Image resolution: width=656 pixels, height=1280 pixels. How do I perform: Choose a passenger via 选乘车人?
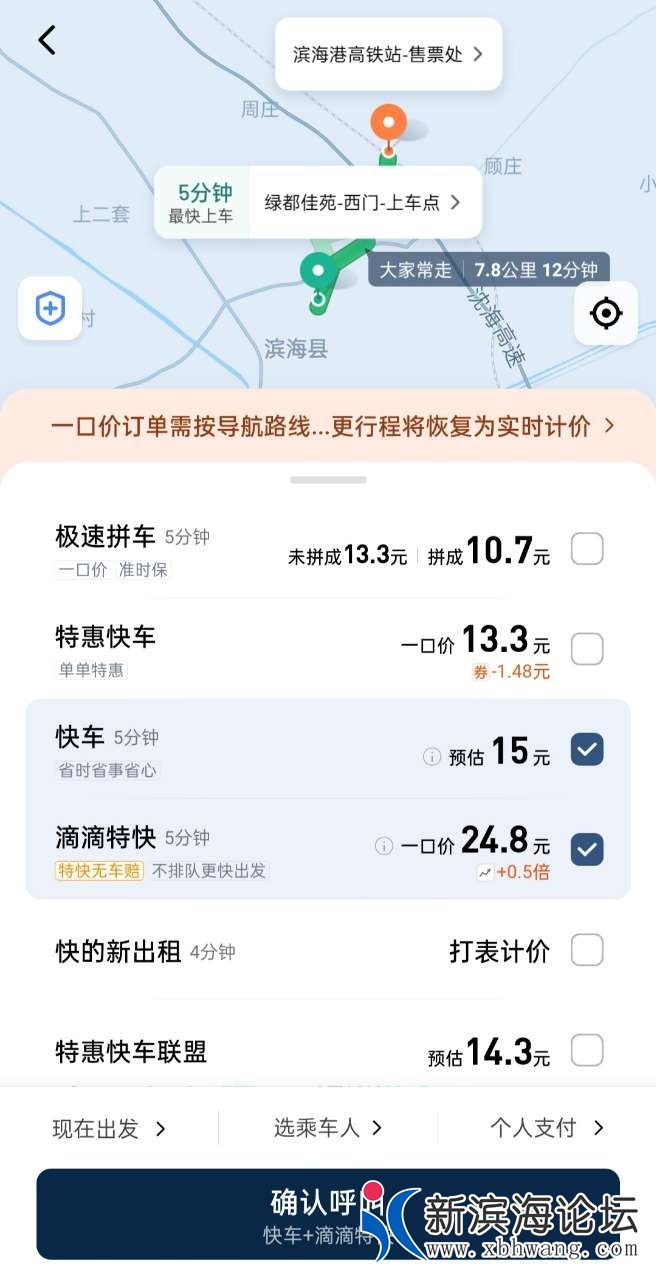328,1128
